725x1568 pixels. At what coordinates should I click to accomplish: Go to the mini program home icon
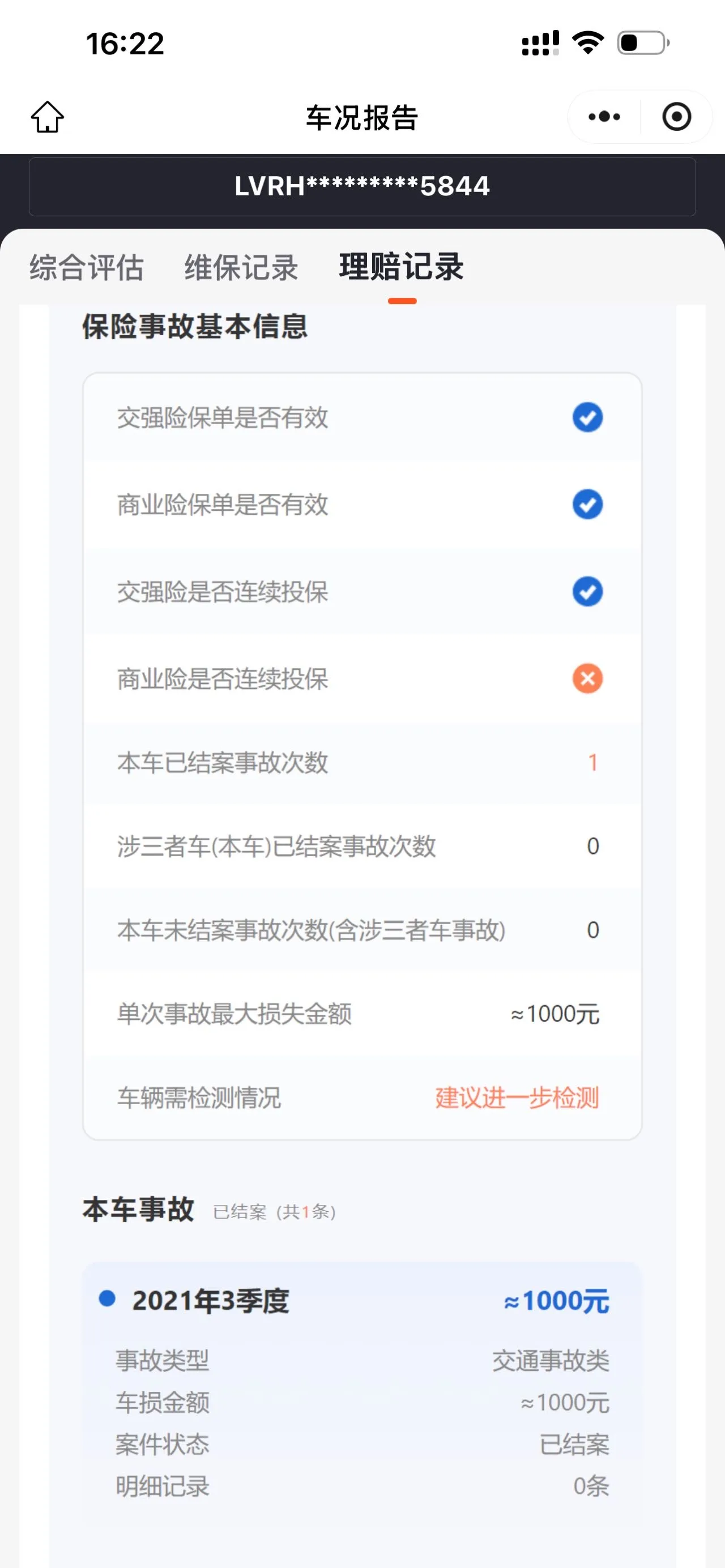pos(48,117)
